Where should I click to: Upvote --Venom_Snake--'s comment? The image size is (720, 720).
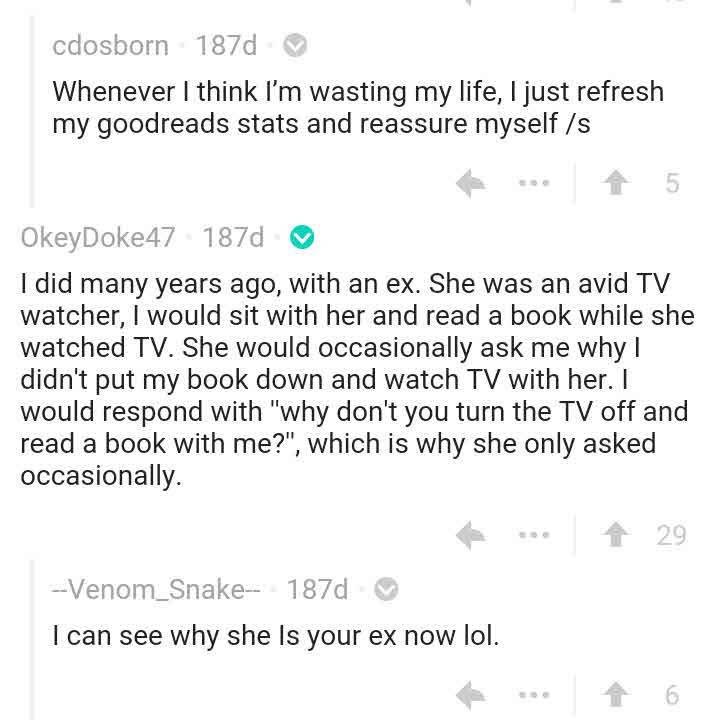[615, 693]
